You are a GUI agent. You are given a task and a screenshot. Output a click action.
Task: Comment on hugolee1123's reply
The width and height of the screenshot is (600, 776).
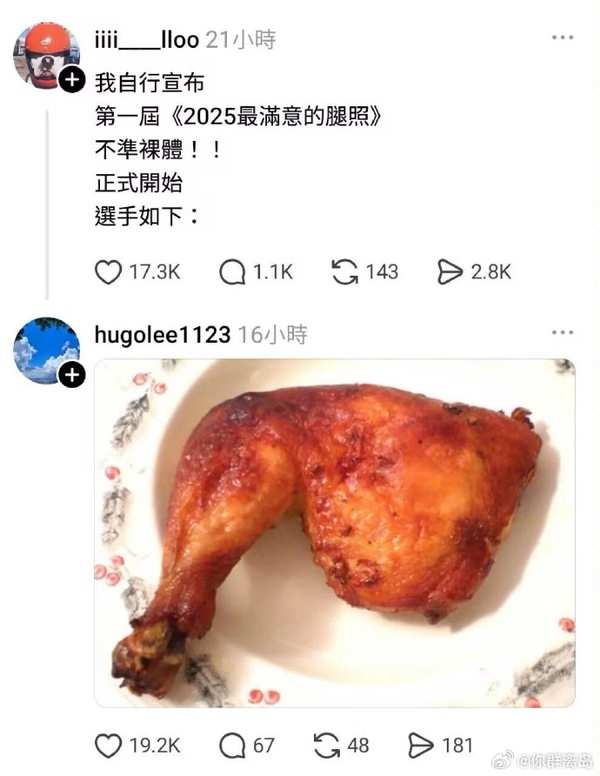click(x=232, y=745)
